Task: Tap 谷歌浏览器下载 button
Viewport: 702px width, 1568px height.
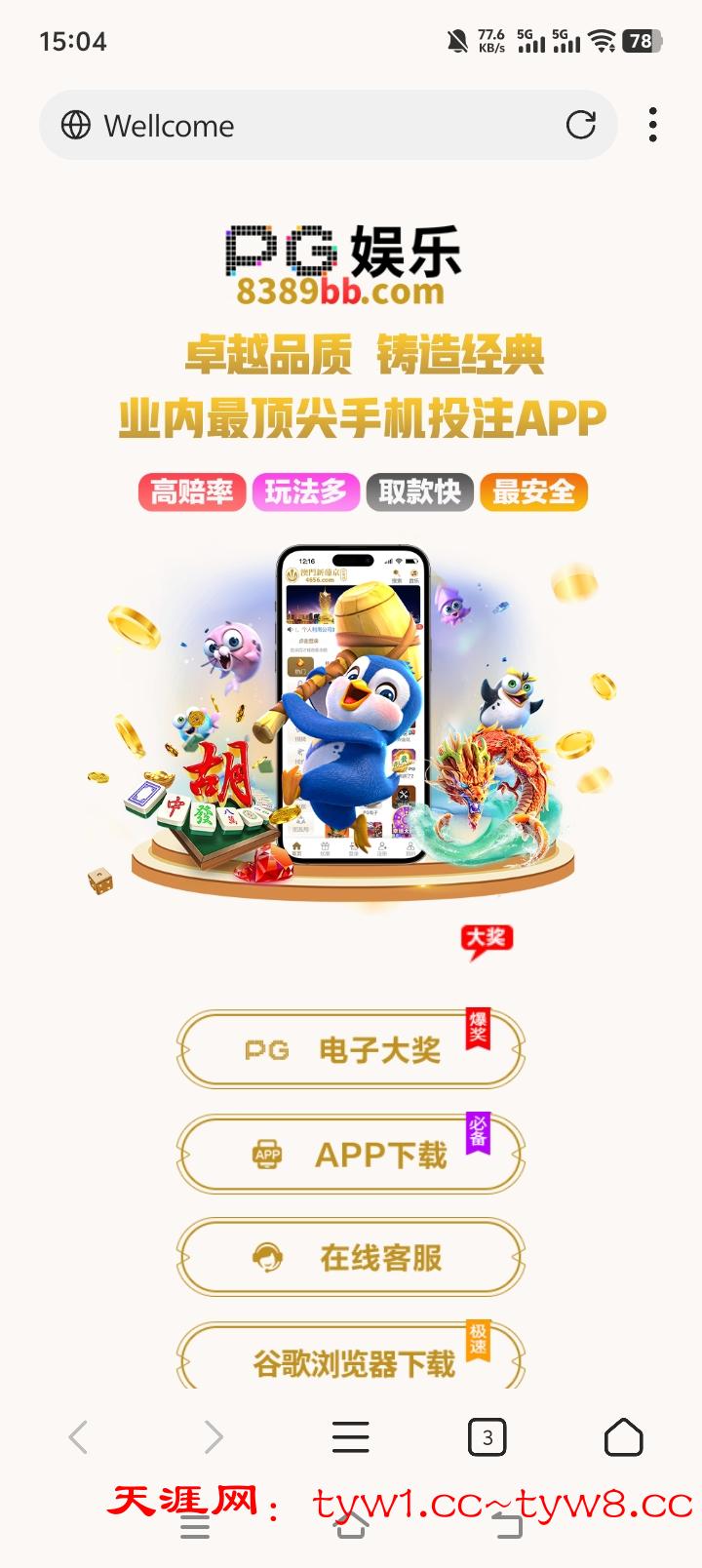Action: [351, 1360]
